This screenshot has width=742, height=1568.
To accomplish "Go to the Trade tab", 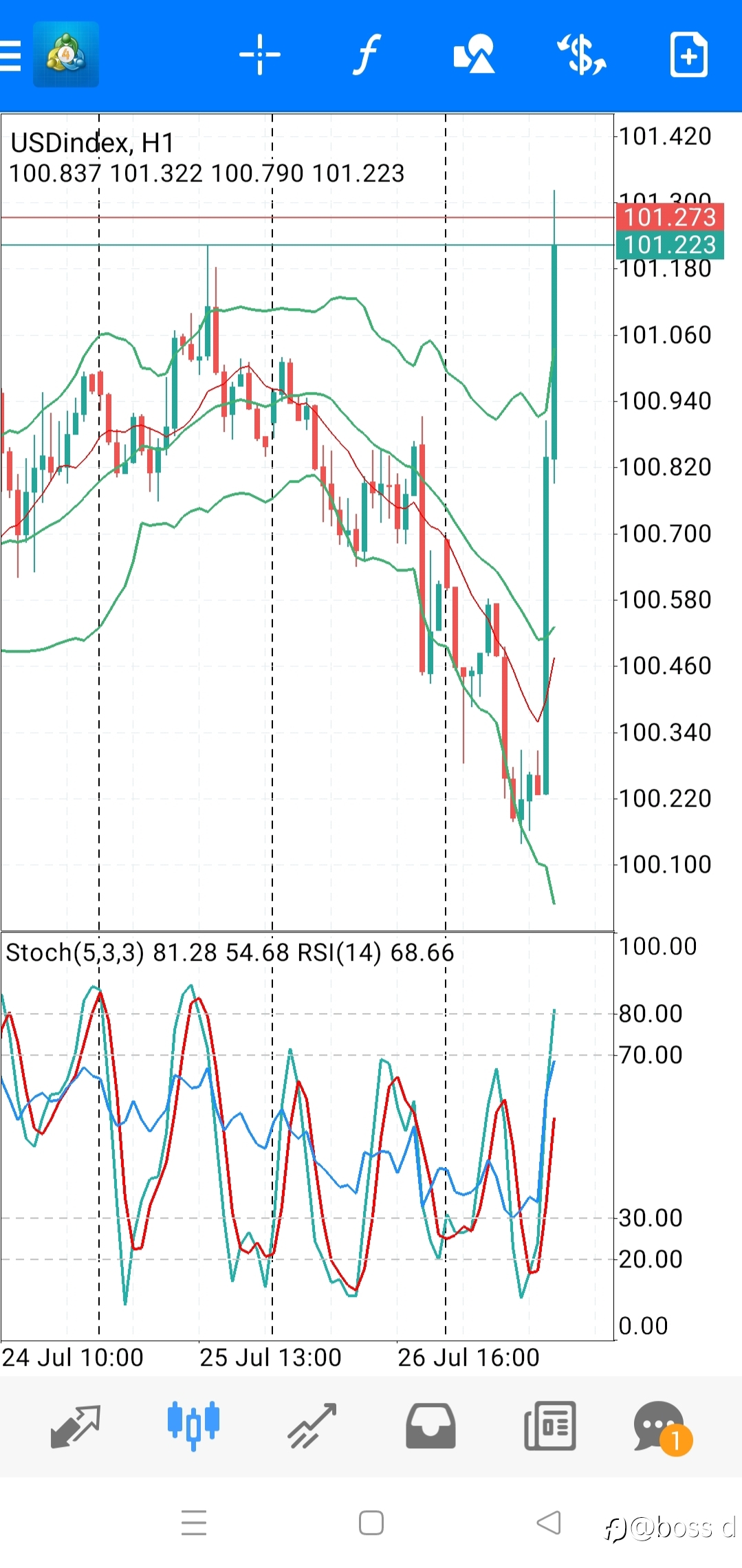I will tap(312, 1426).
